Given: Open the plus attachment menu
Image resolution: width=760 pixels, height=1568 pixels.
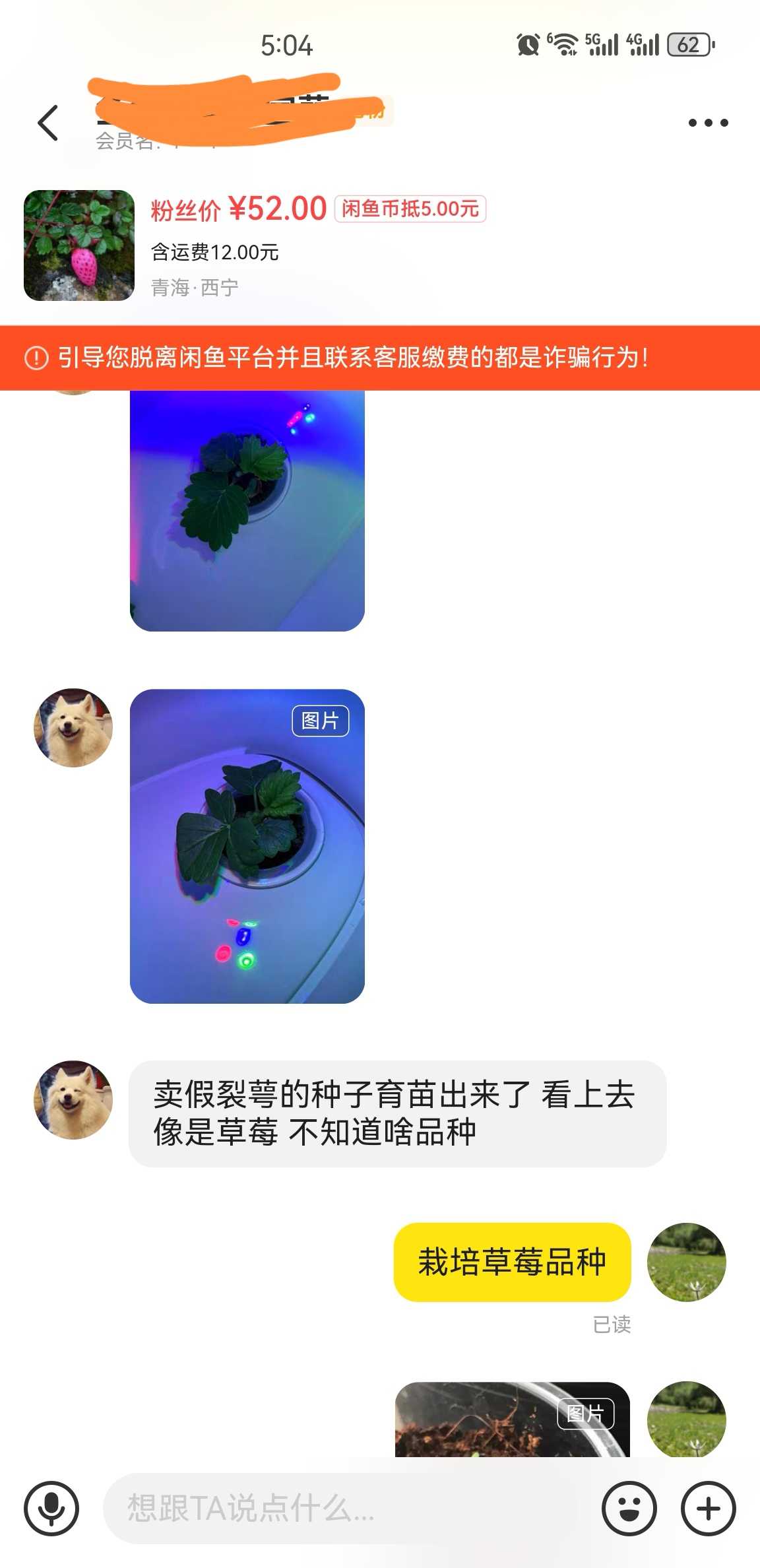Looking at the screenshot, I should 709,1509.
